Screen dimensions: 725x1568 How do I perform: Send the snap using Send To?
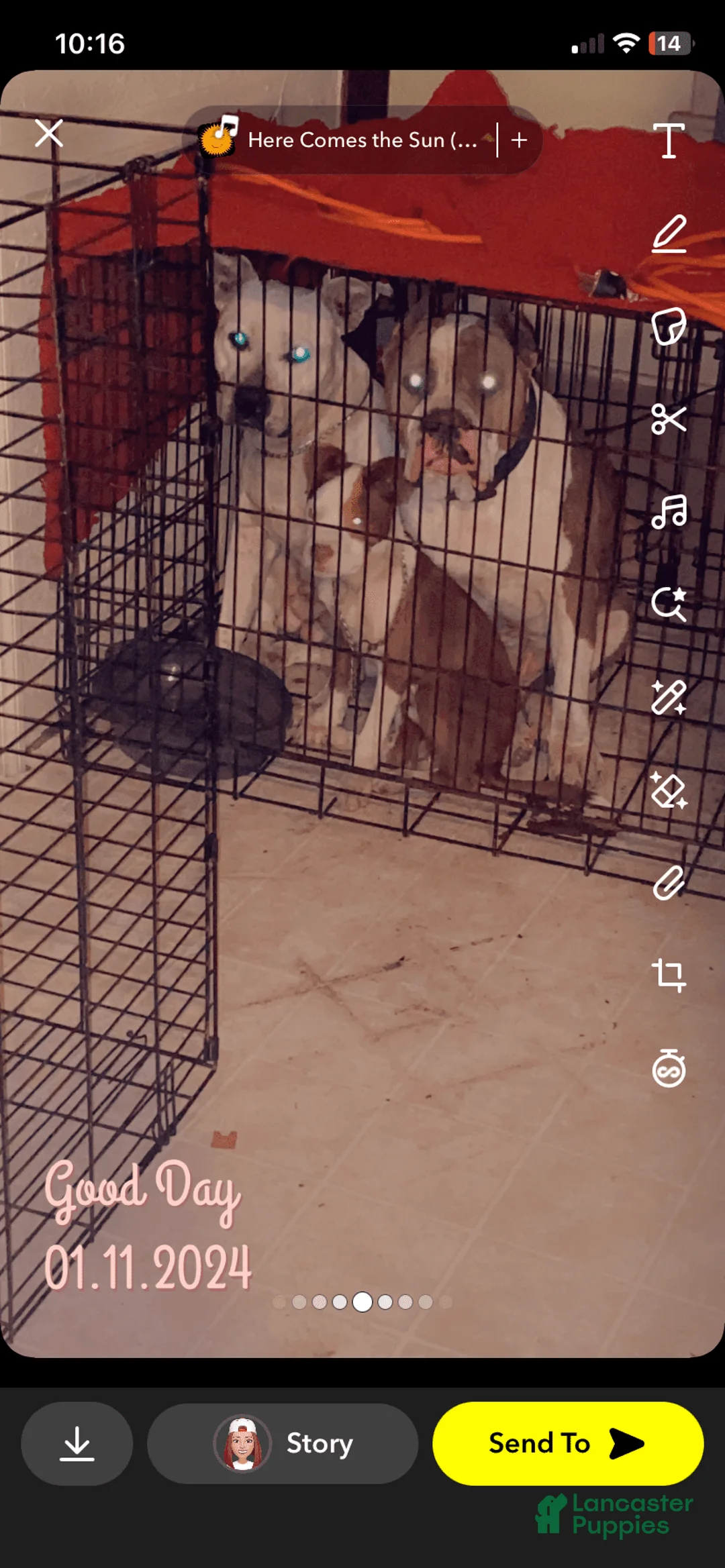pyautogui.click(x=567, y=1444)
